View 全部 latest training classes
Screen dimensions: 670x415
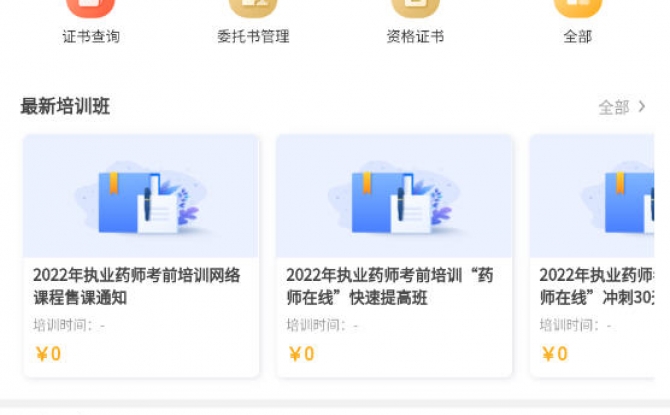[622, 107]
